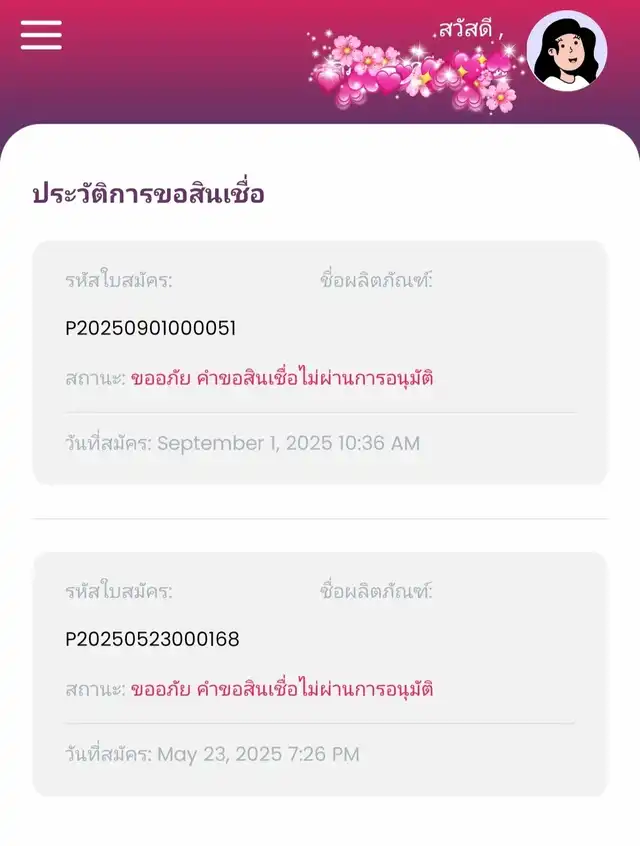The width and height of the screenshot is (640, 846).
Task: Open the hamburger drawer menu
Action: coord(41,35)
